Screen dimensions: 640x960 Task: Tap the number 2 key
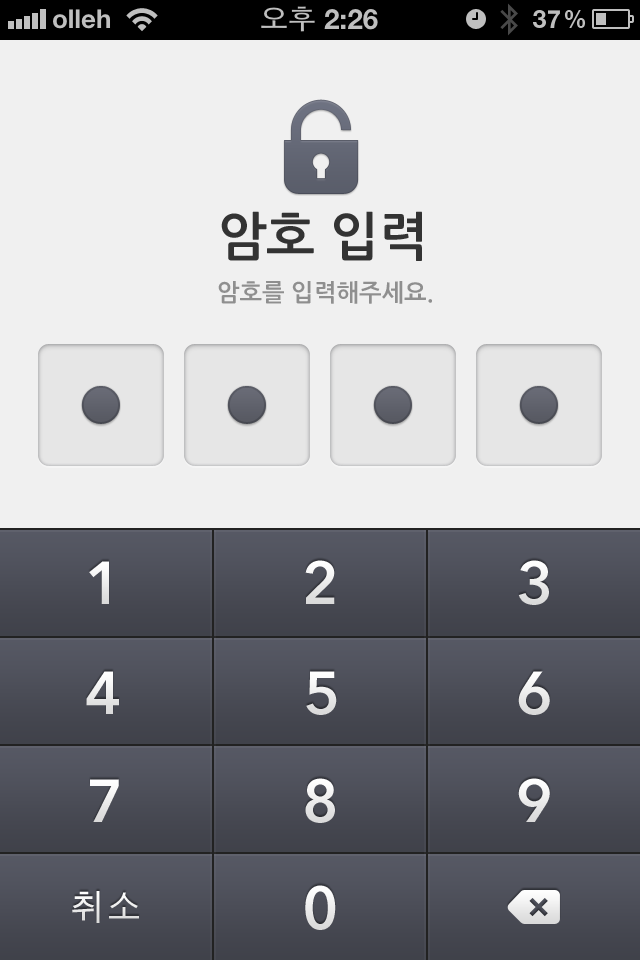coord(320,583)
